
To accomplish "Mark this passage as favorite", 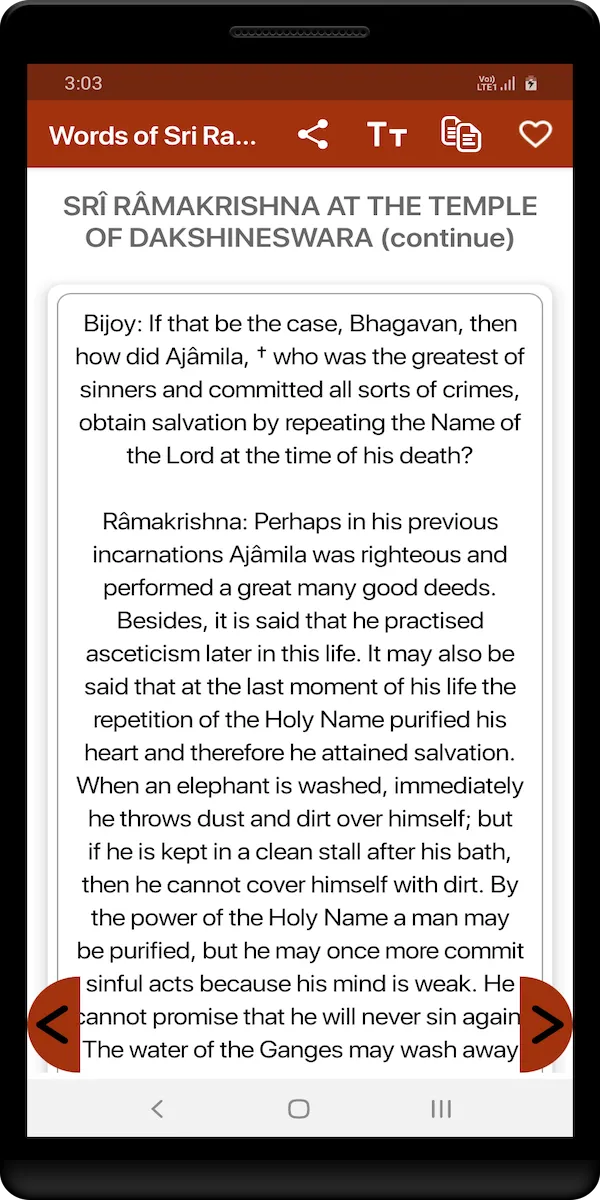I will click(535, 134).
